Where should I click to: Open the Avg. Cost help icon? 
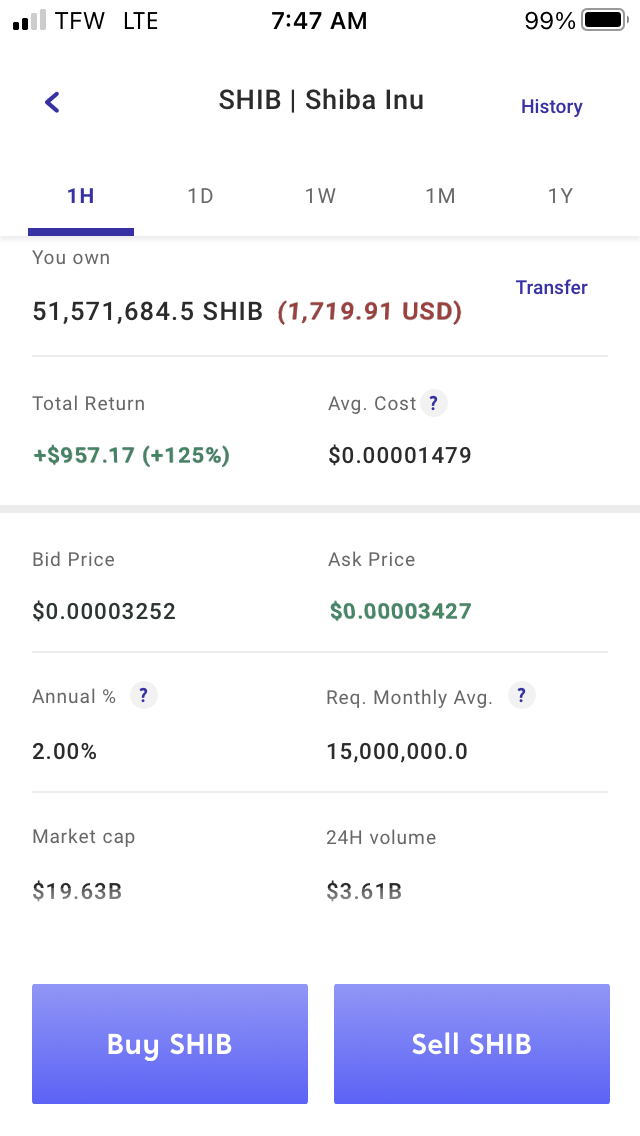click(433, 403)
